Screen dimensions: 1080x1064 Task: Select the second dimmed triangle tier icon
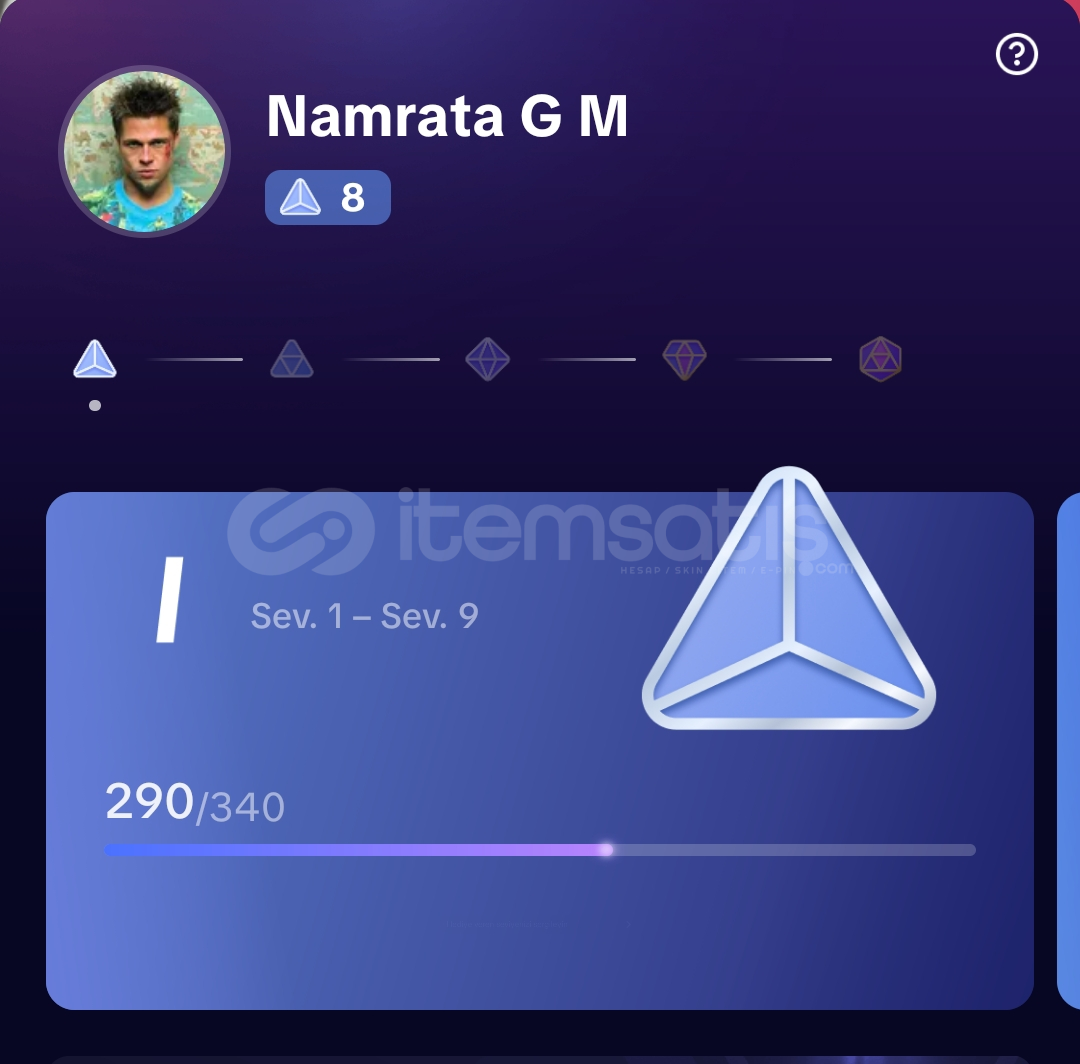tap(292, 359)
